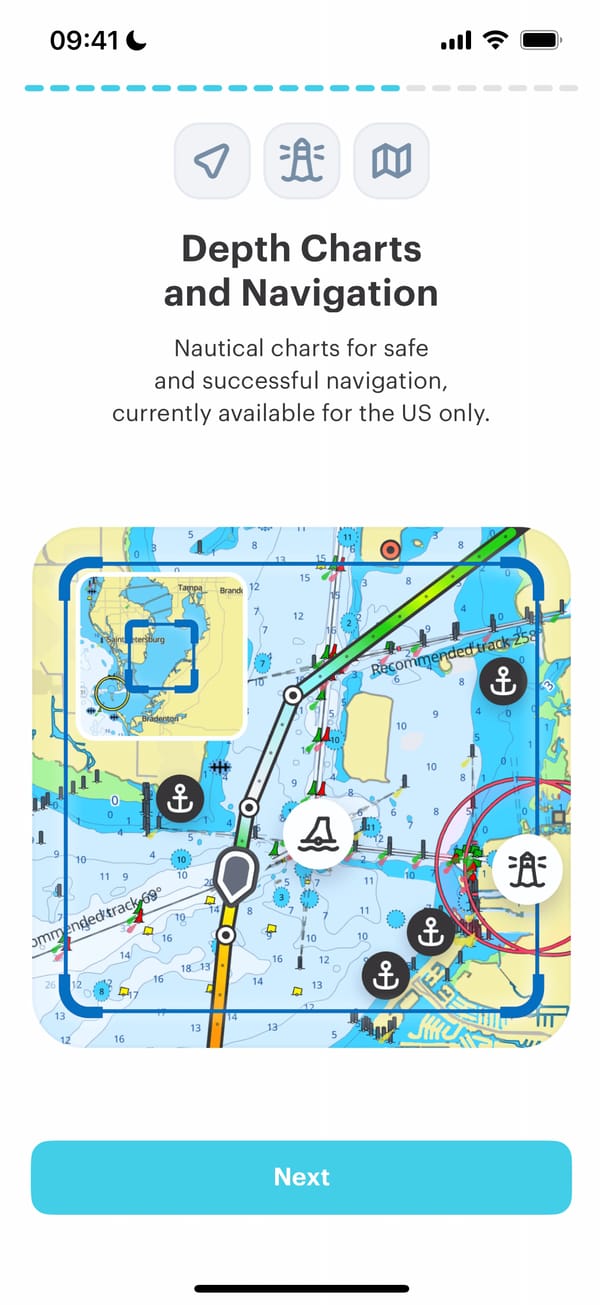Tap Next to continue onboarding
Image resolution: width=603 pixels, height=1305 pixels.
coord(301,1177)
